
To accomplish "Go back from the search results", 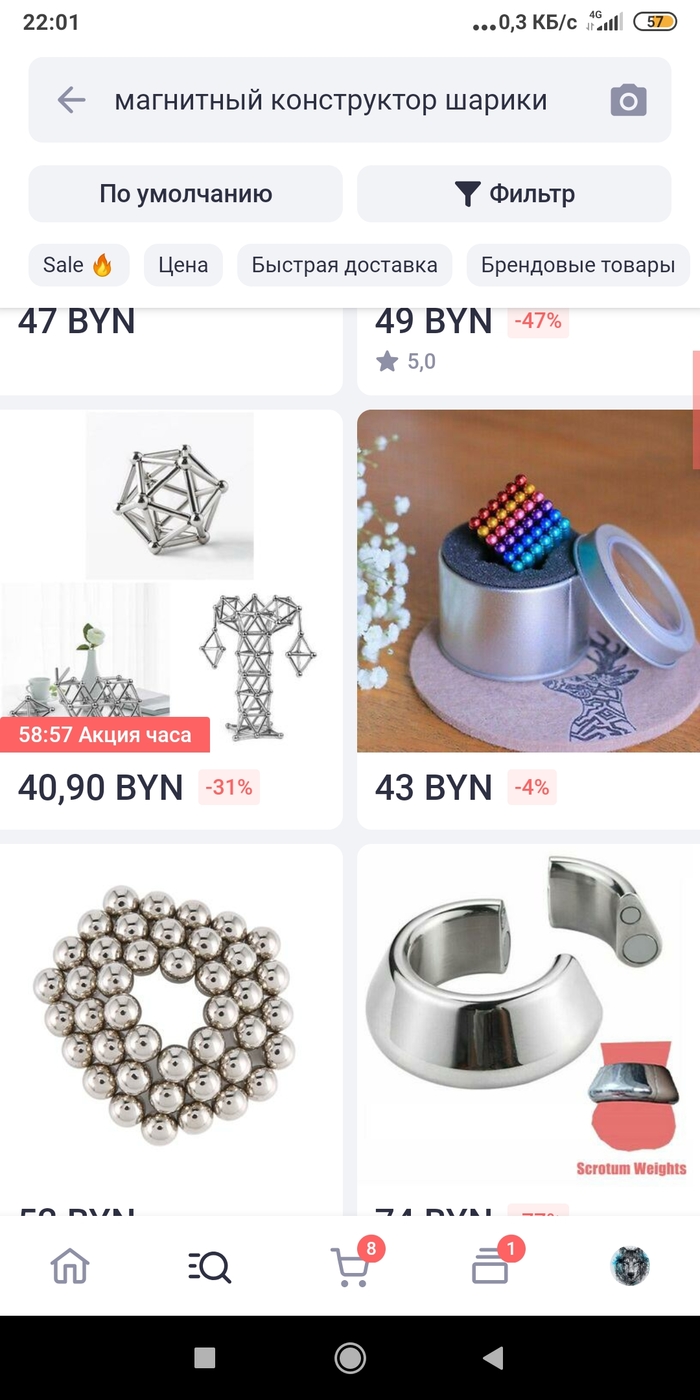I will point(71,100).
